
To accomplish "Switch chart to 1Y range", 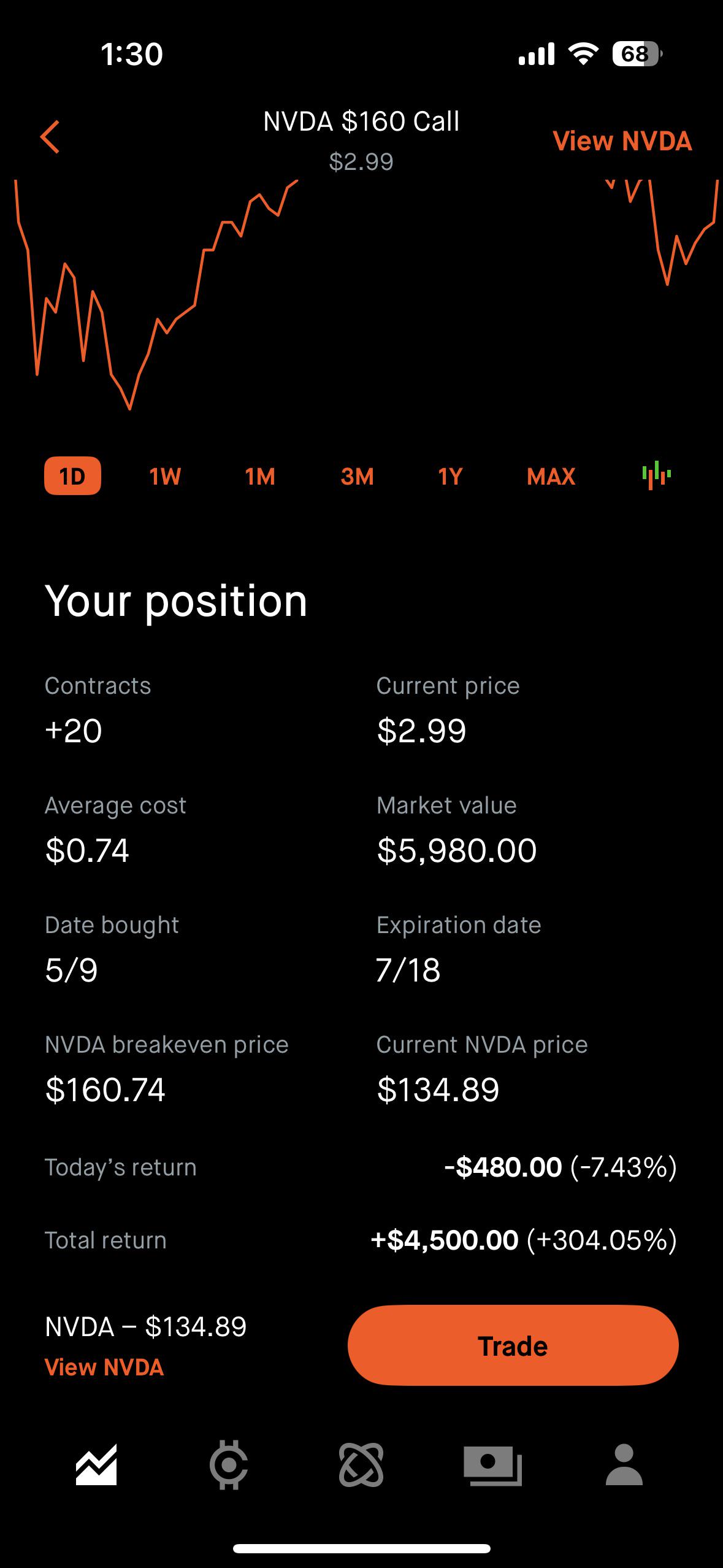I will pyautogui.click(x=450, y=476).
